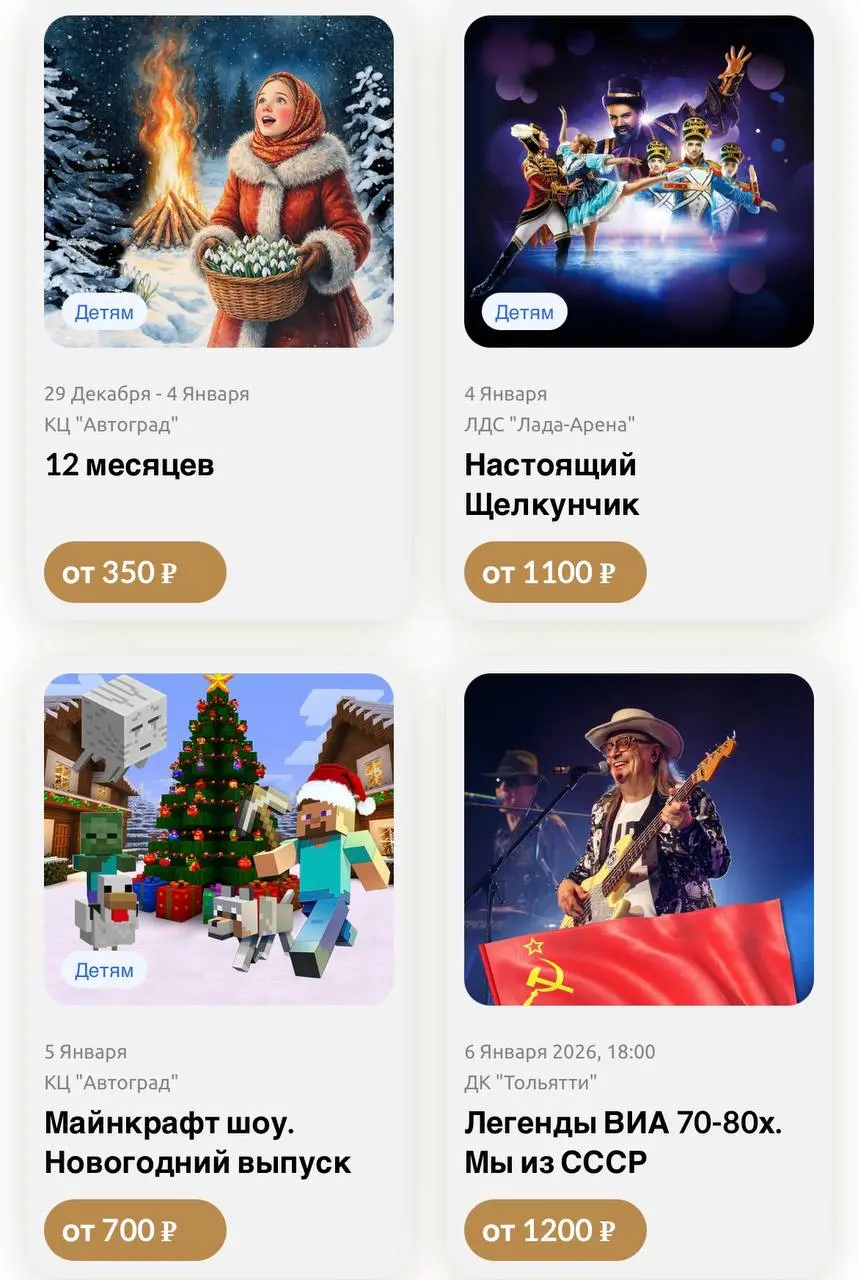Screen dimensions: 858x1280
Task: Select the "Детям" tag on "Настоящий Щелкунчик"
Action: pyautogui.click(x=524, y=312)
